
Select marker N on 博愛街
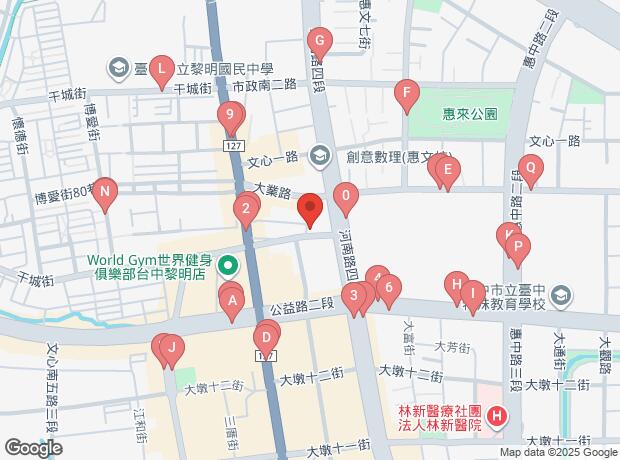tap(105, 189)
